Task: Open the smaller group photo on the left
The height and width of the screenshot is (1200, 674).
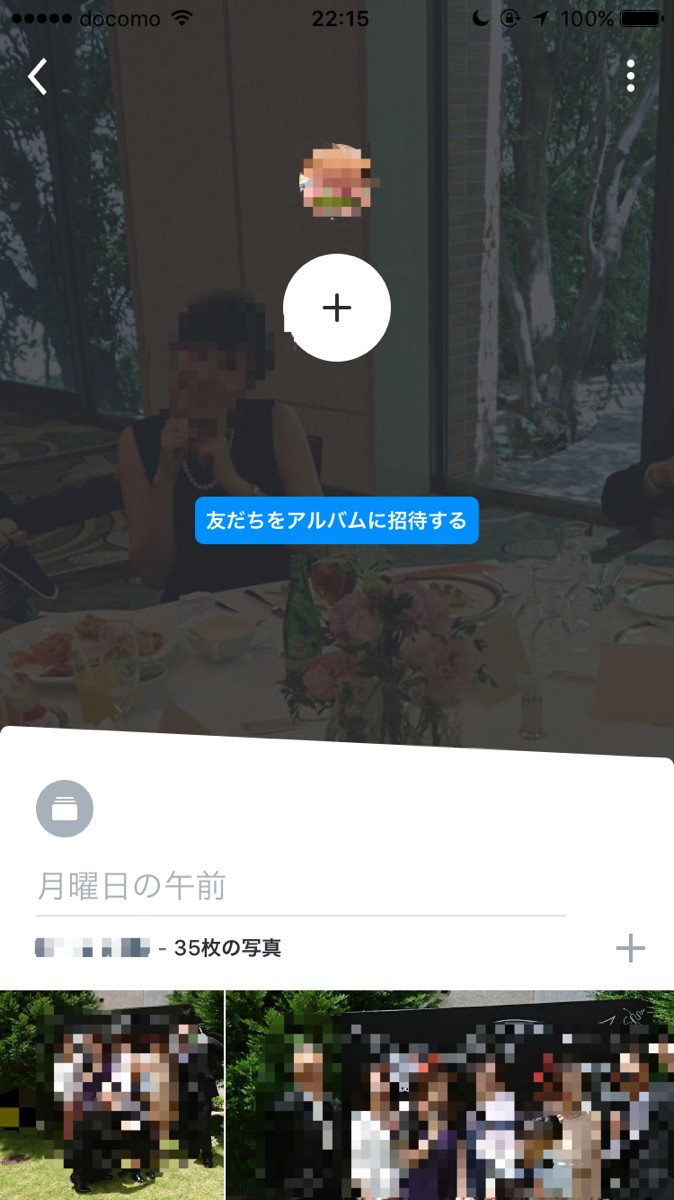Action: point(111,1095)
